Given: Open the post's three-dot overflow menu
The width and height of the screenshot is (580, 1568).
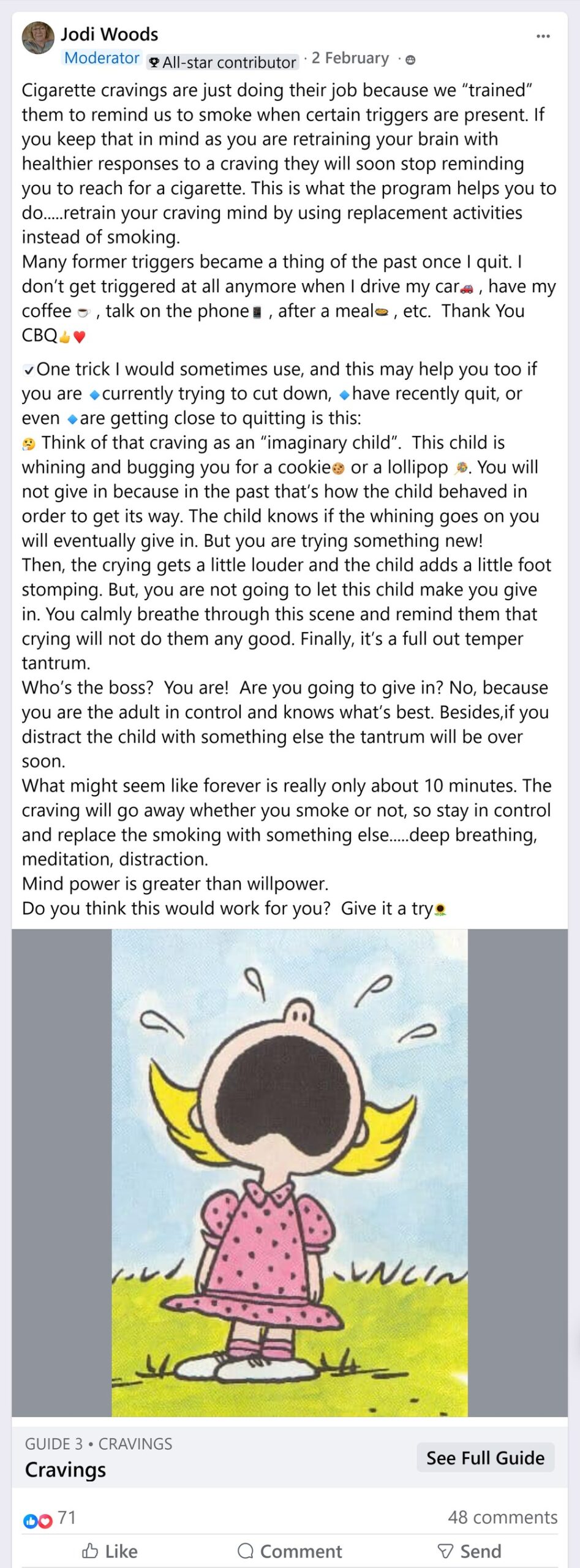Looking at the screenshot, I should pyautogui.click(x=543, y=36).
